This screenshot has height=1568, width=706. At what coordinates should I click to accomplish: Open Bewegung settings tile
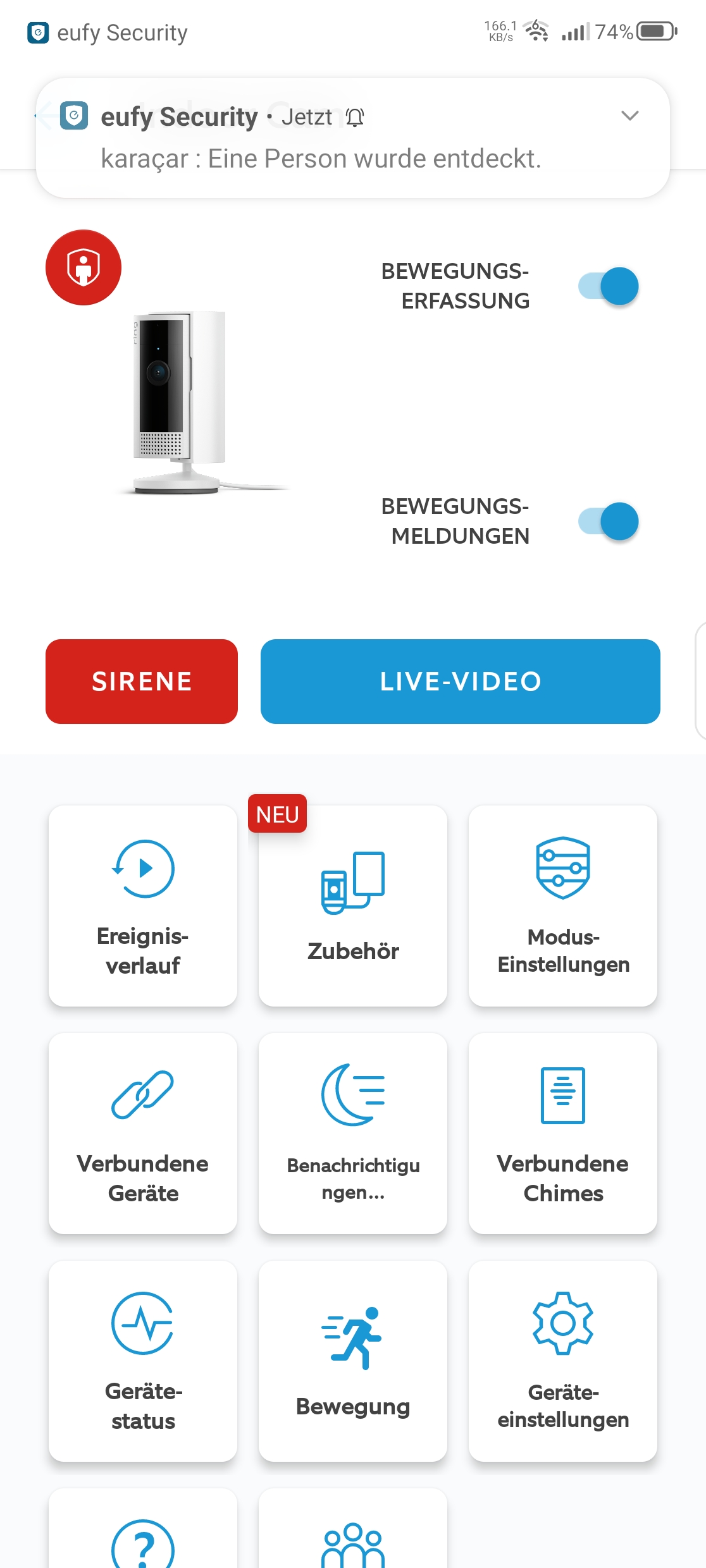[353, 1361]
